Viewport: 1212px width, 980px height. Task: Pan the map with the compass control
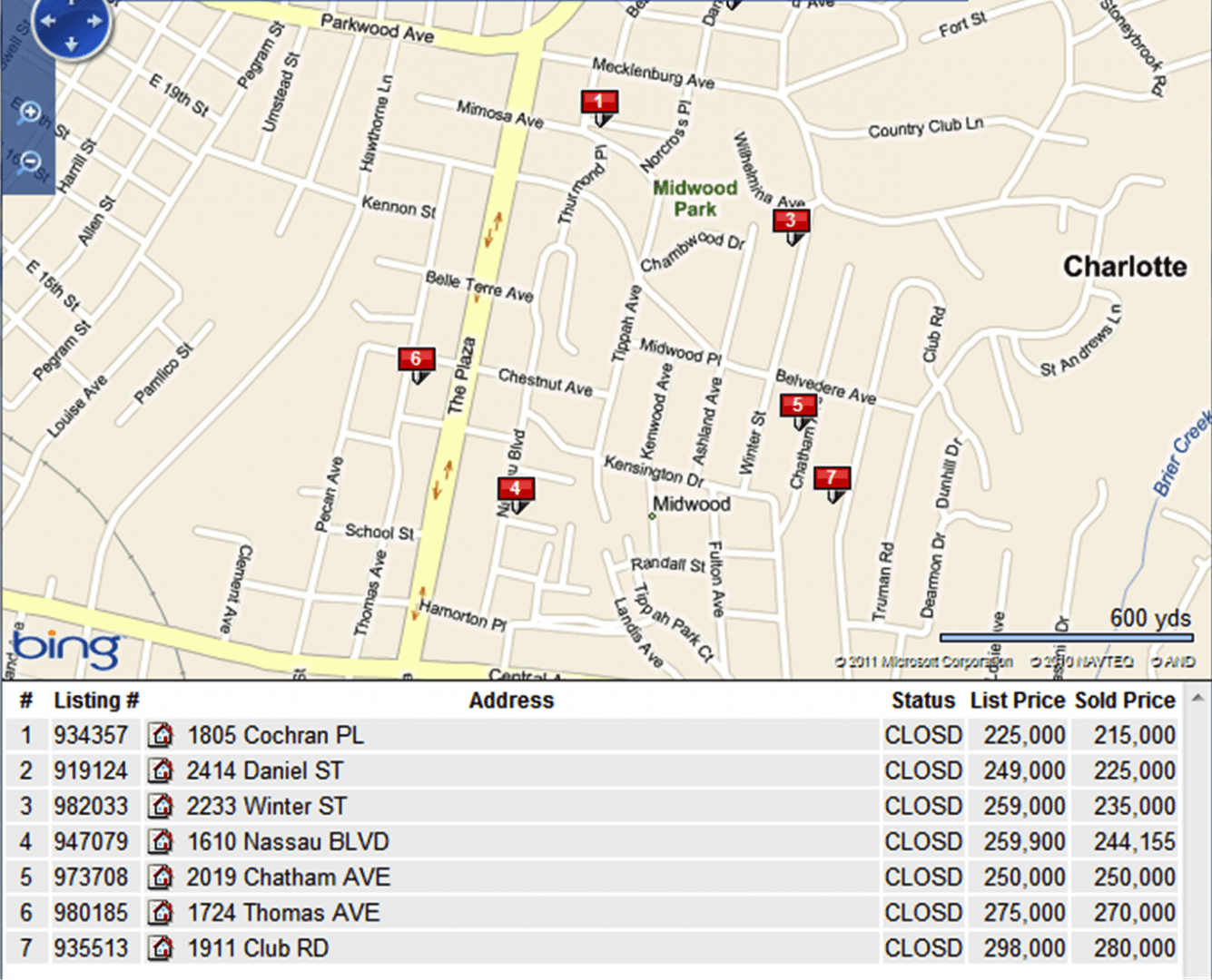pos(71,22)
